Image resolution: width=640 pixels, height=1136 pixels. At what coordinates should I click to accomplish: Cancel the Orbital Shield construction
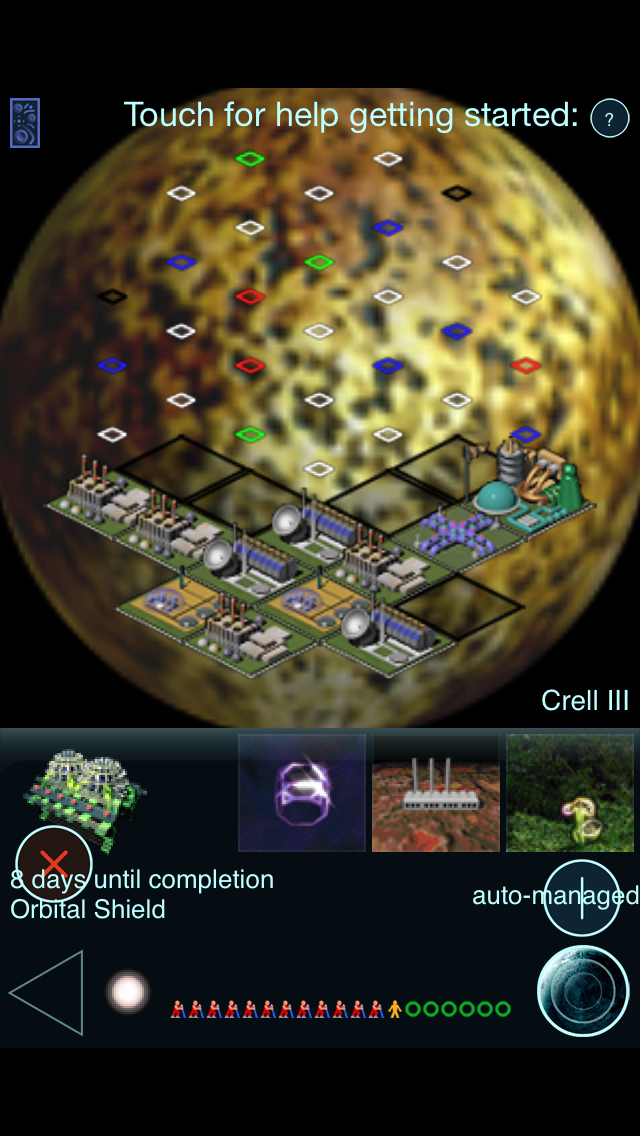point(54,864)
